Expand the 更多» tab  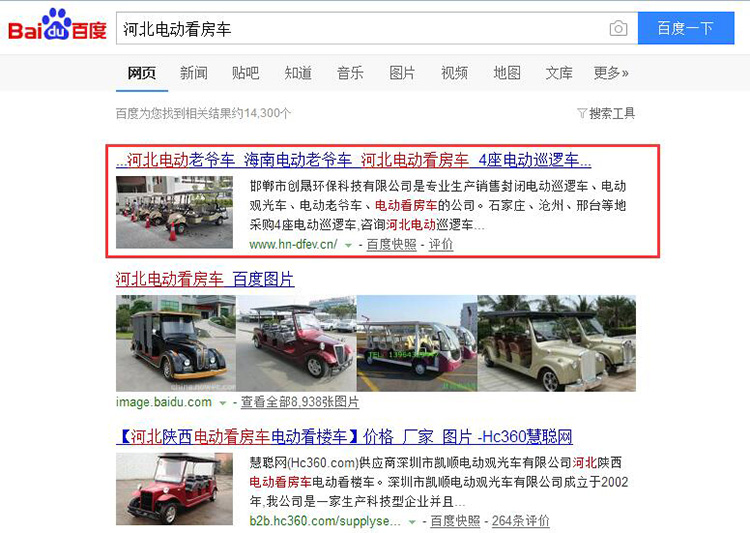[x=611, y=73]
